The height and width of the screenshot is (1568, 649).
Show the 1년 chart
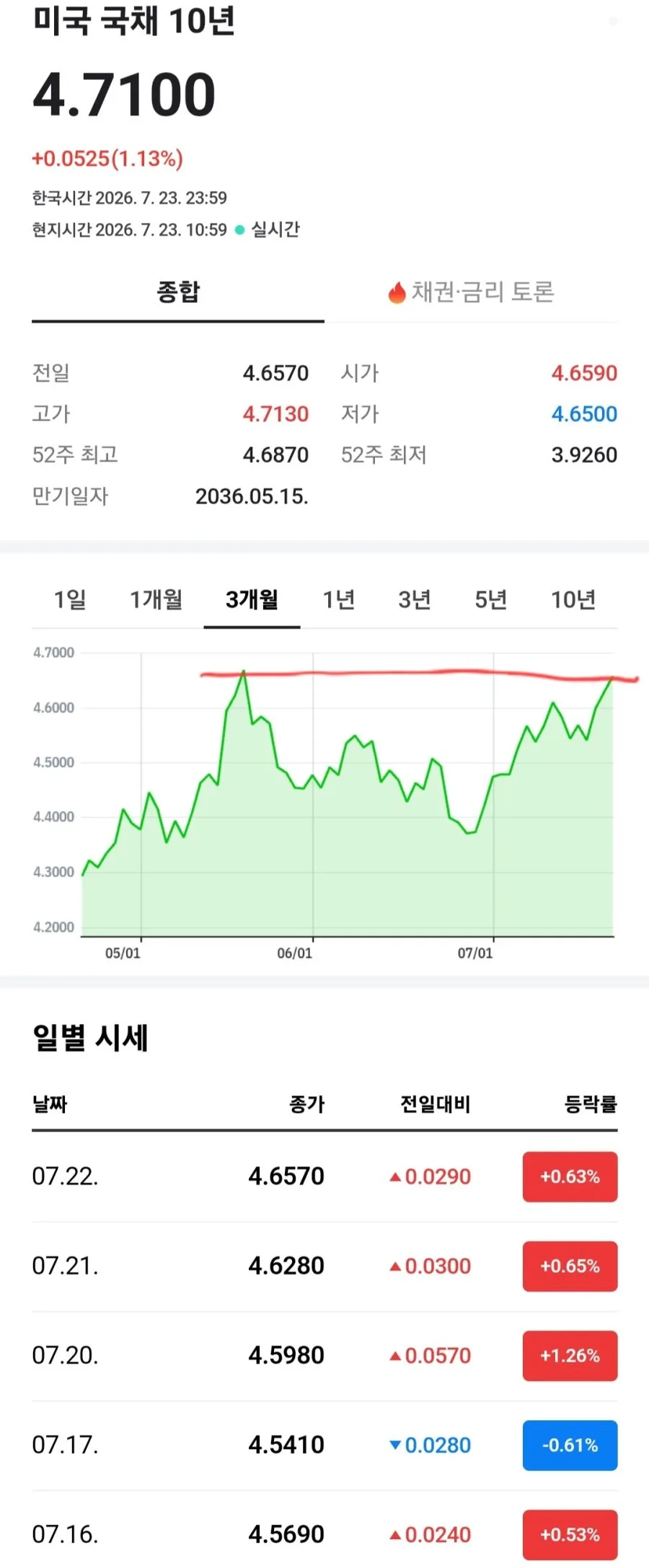coord(338,599)
